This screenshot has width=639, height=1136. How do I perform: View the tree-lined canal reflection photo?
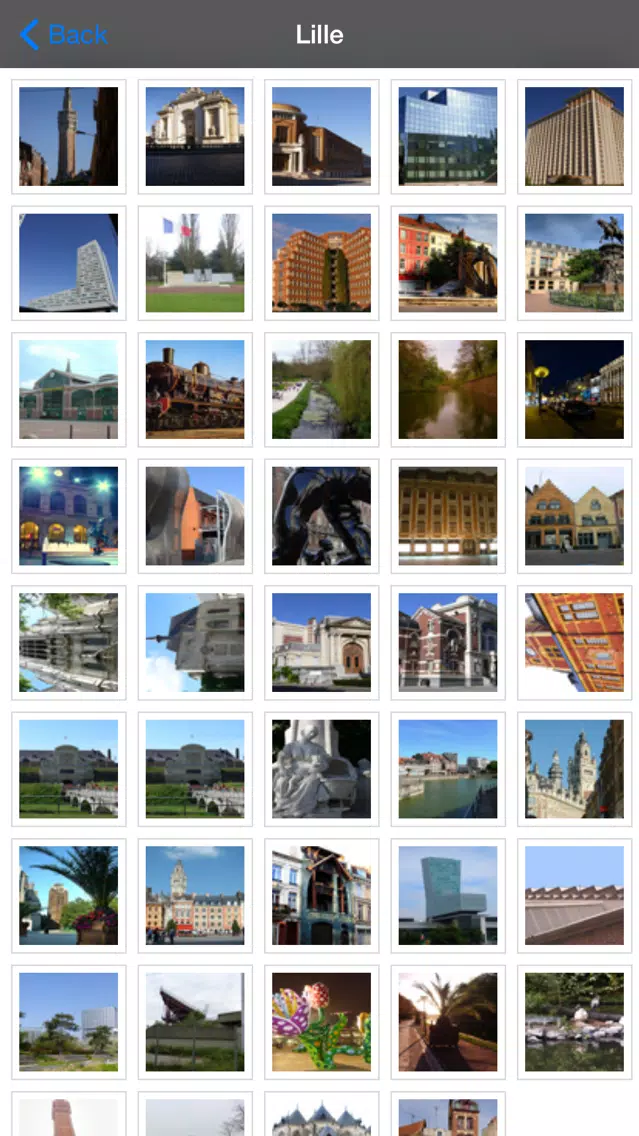pos(448,389)
